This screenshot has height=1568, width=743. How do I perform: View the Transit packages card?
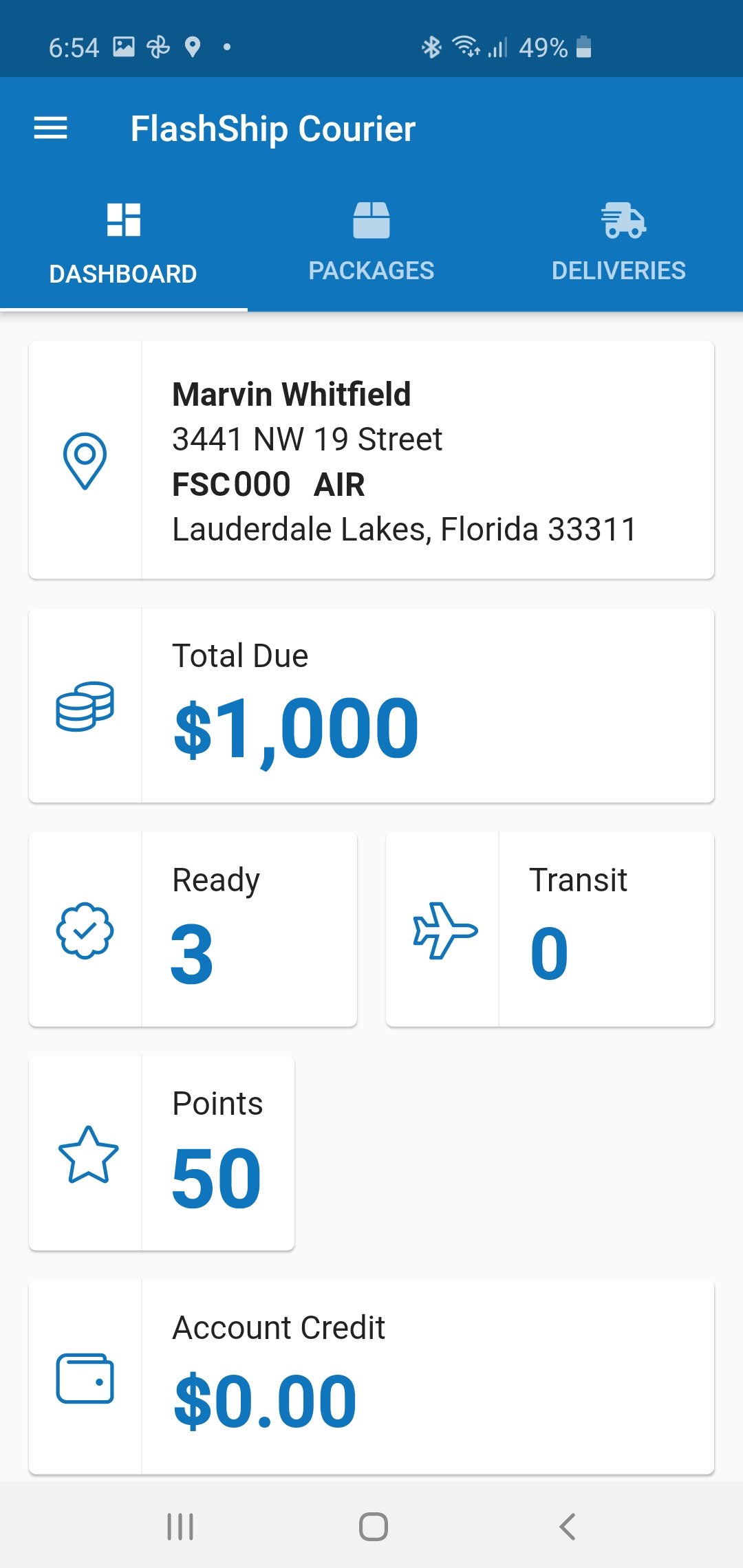click(550, 929)
